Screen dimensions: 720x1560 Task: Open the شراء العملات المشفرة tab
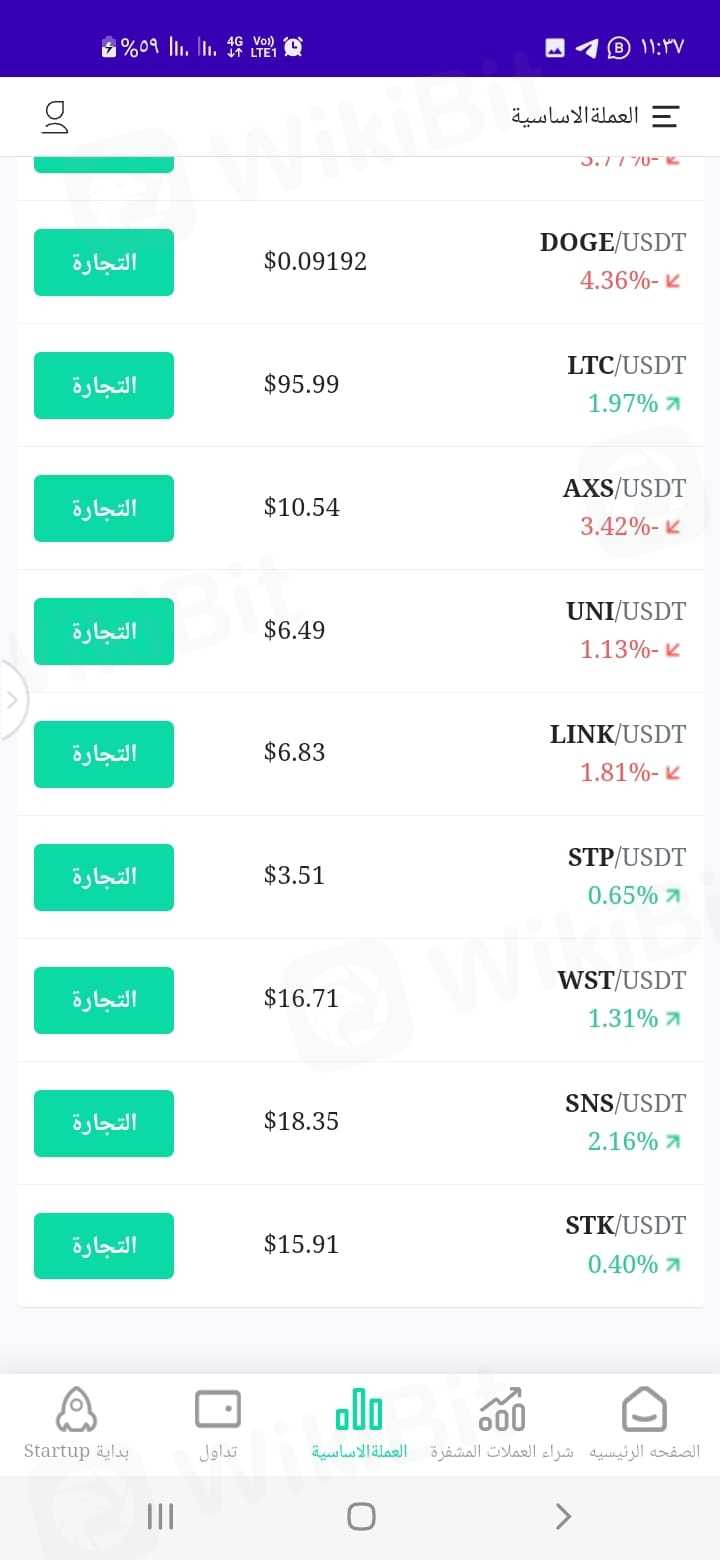coord(502,1424)
